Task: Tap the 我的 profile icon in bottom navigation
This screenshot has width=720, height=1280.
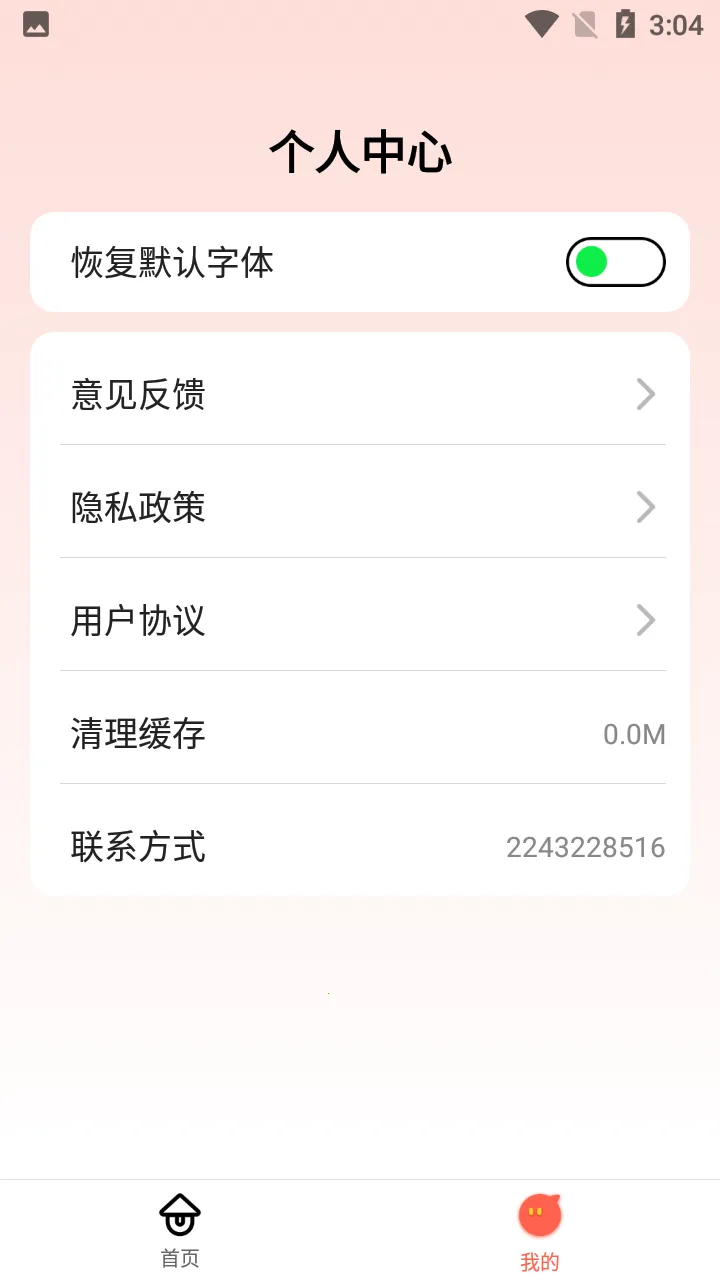Action: 539,1216
